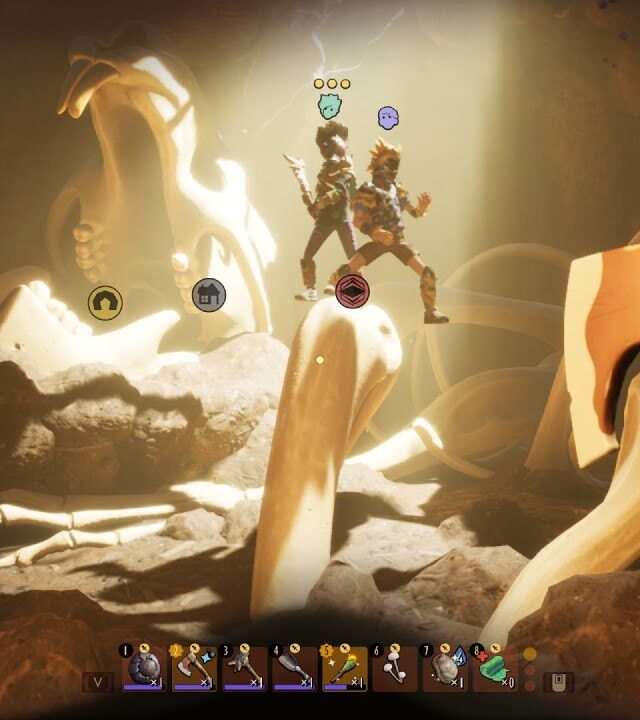Tap the gray house waypoint marker
Screen dimensions: 640x720
click(208, 294)
